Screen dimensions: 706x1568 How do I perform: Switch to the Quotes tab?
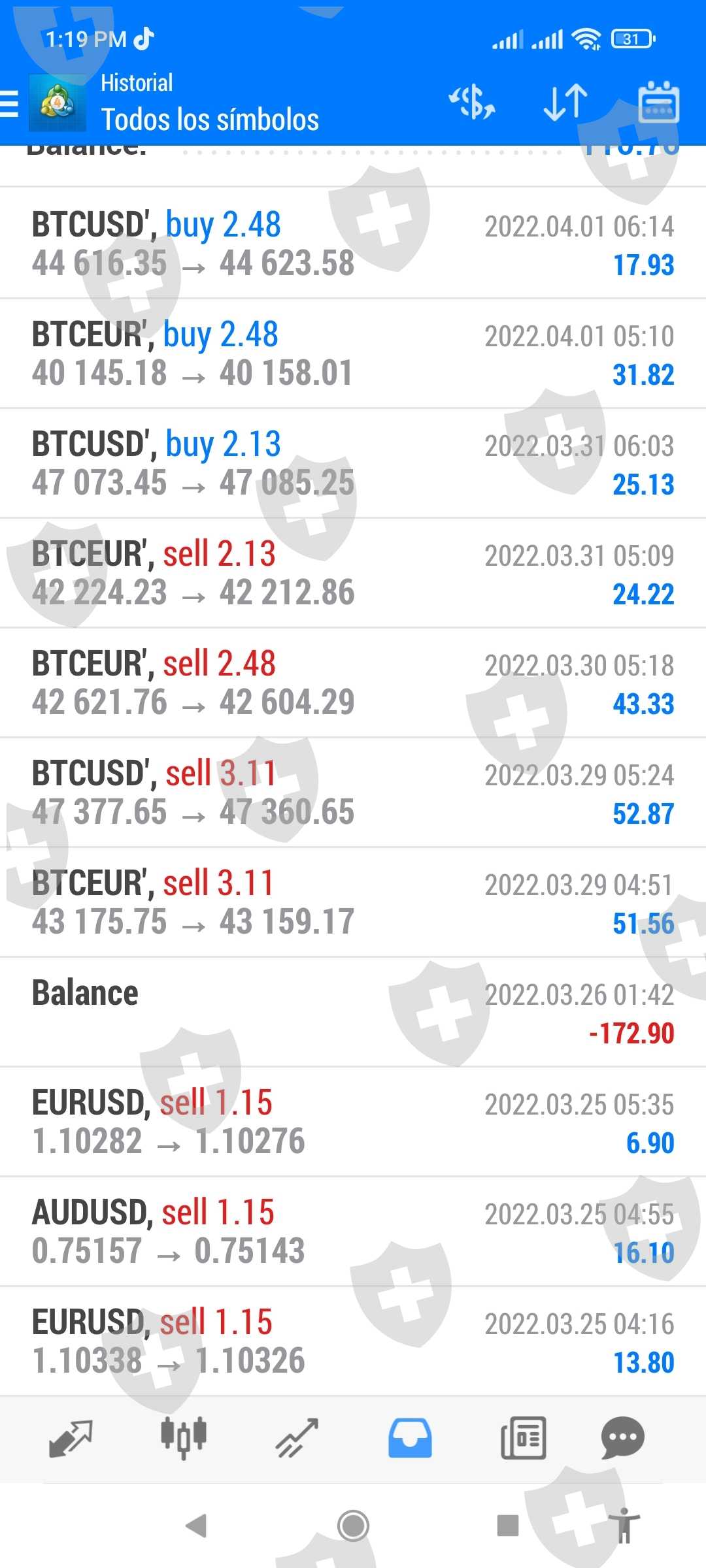click(x=71, y=1438)
